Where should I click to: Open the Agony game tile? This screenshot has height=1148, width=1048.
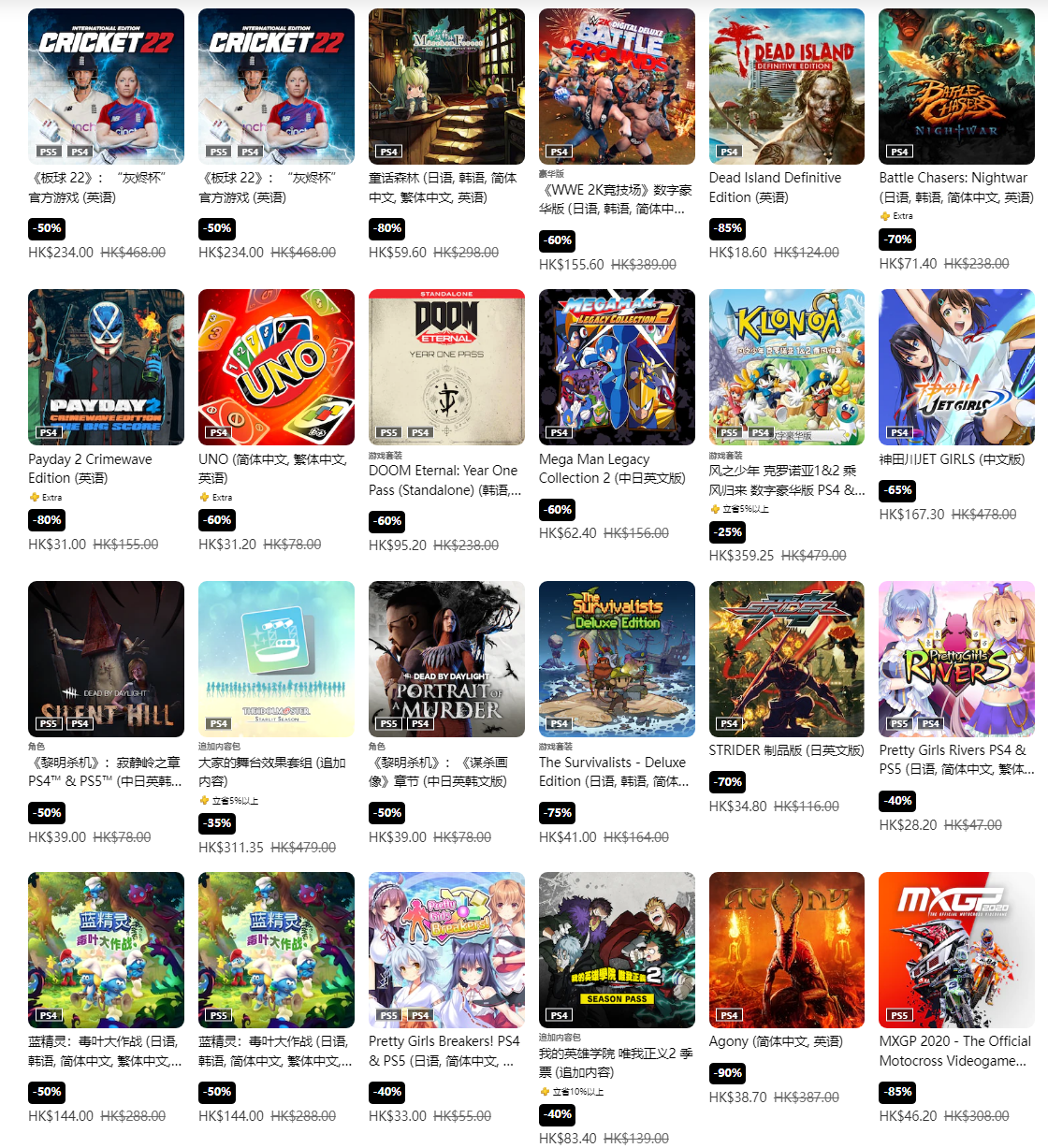(x=787, y=950)
